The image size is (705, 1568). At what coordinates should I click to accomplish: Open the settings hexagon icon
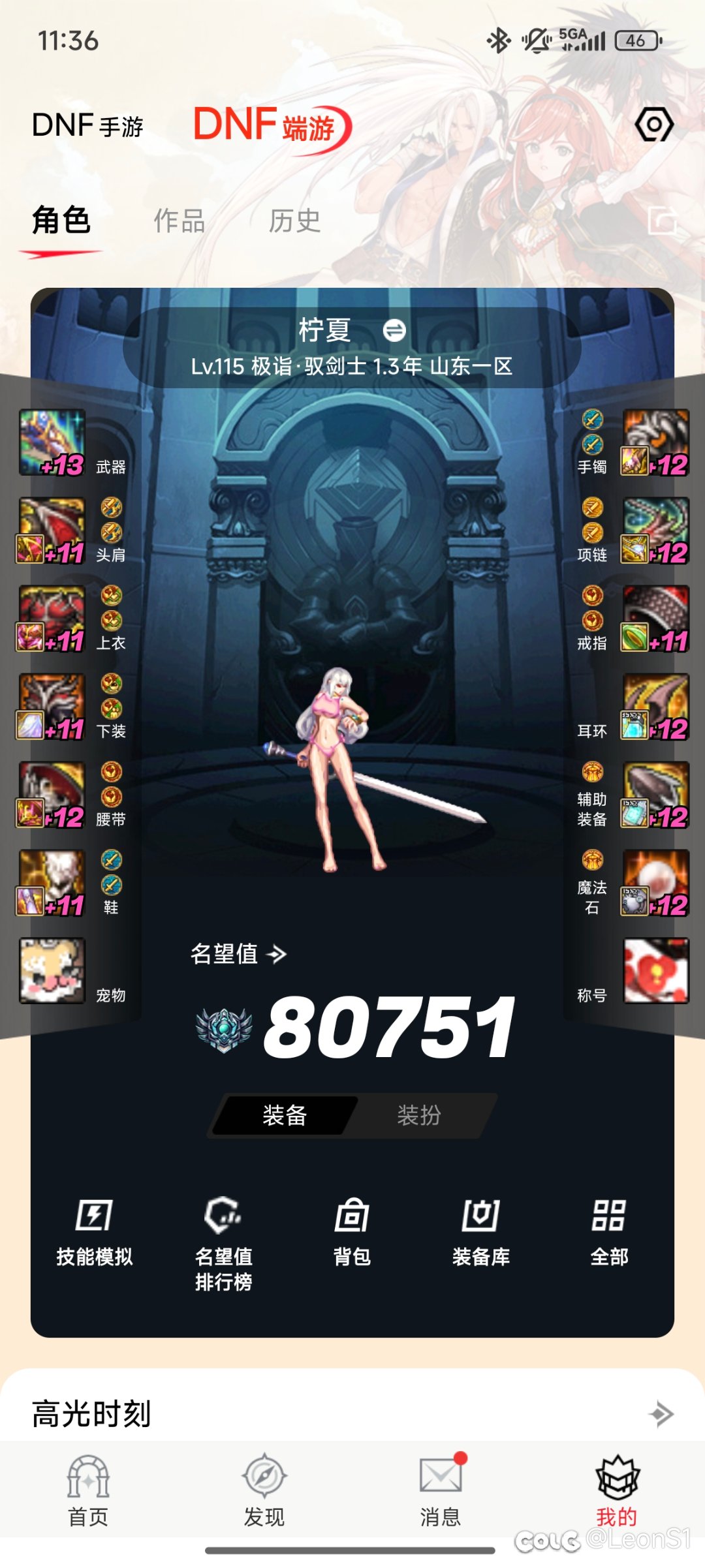pyautogui.click(x=654, y=124)
